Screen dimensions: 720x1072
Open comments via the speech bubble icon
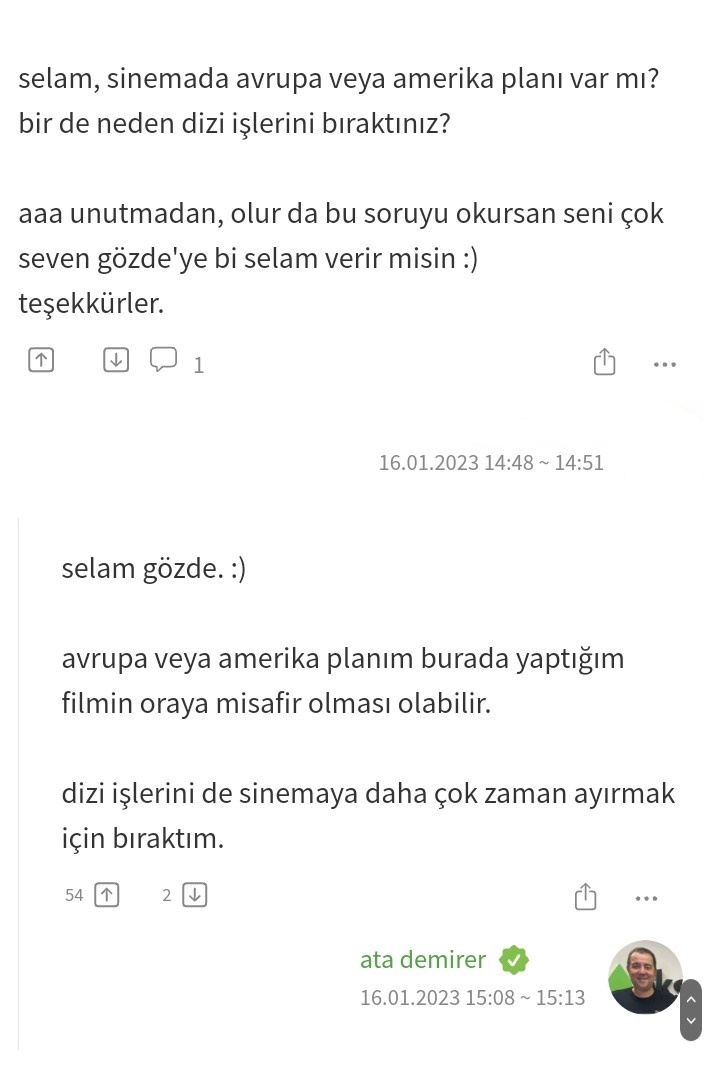click(x=163, y=358)
